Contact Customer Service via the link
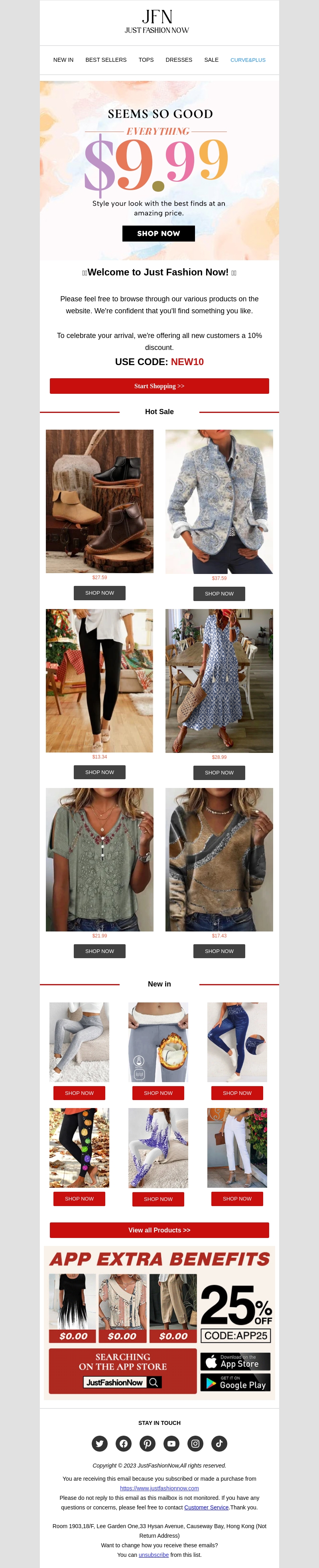This screenshot has width=319, height=1568. [207, 1507]
